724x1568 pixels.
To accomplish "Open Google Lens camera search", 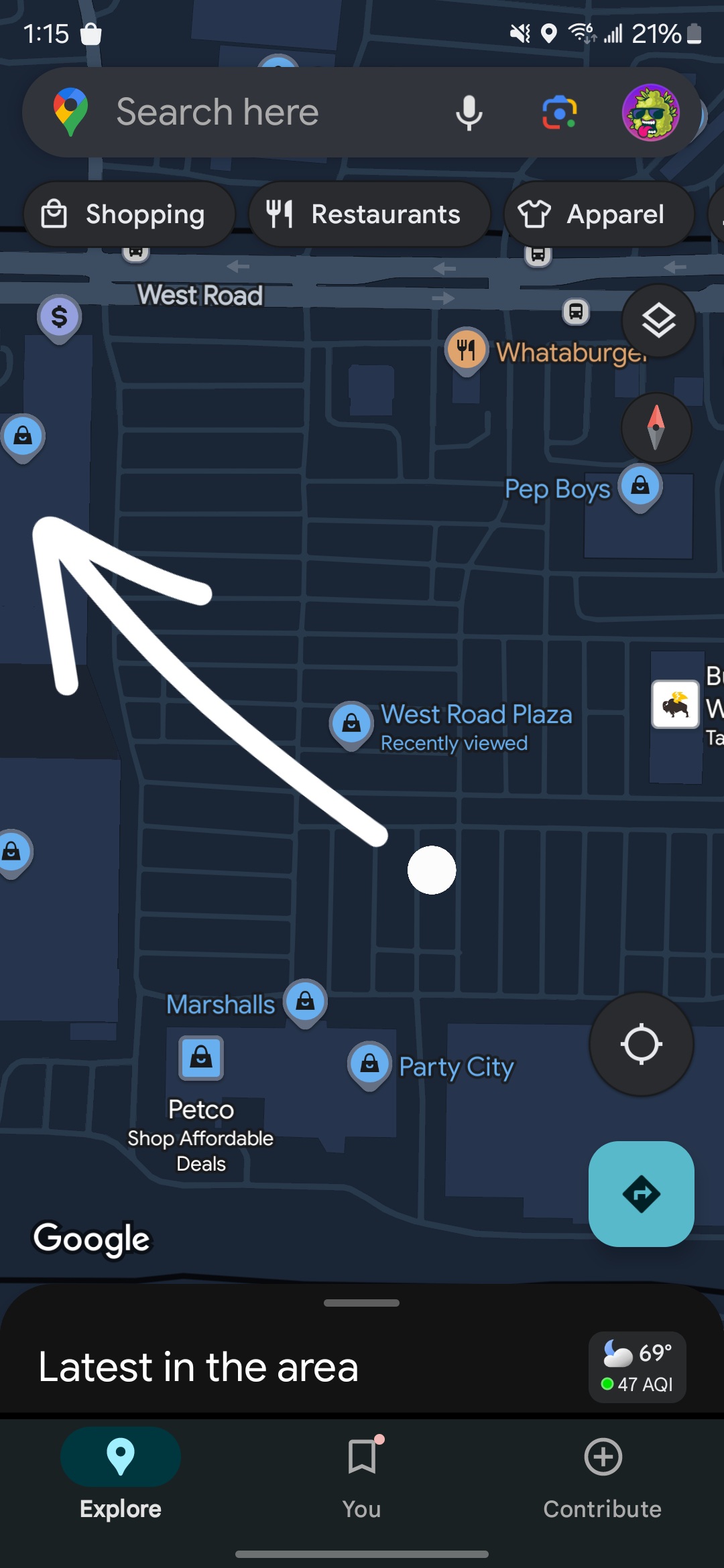I will coord(559,112).
